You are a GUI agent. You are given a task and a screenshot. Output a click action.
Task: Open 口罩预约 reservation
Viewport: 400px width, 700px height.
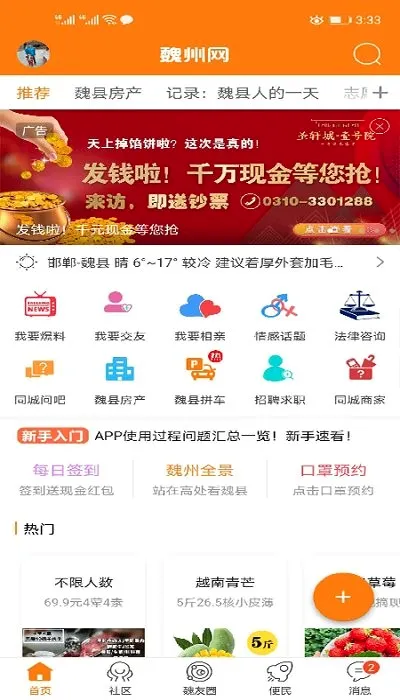[333, 479]
